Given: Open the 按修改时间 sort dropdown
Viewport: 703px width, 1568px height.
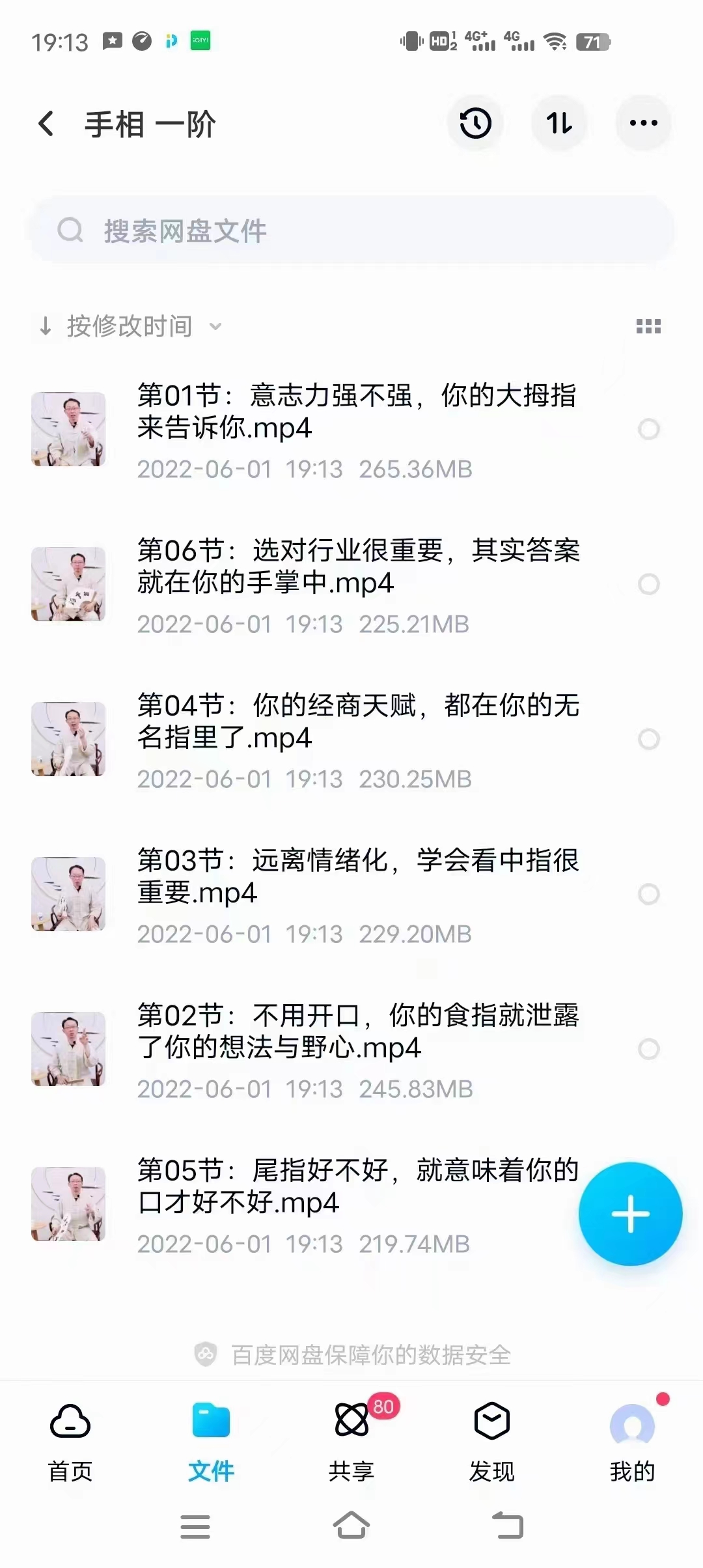Looking at the screenshot, I should tap(128, 326).
